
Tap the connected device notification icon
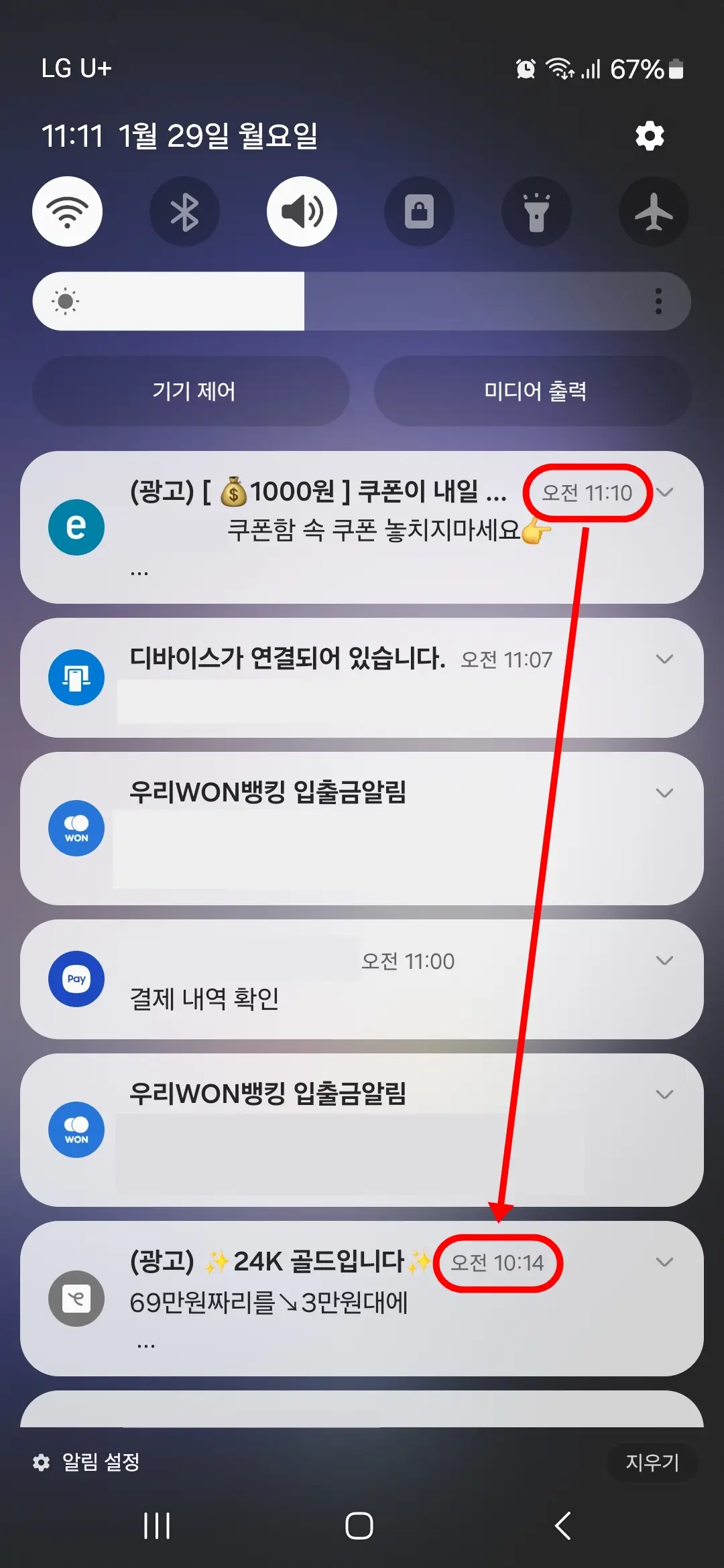point(76,677)
